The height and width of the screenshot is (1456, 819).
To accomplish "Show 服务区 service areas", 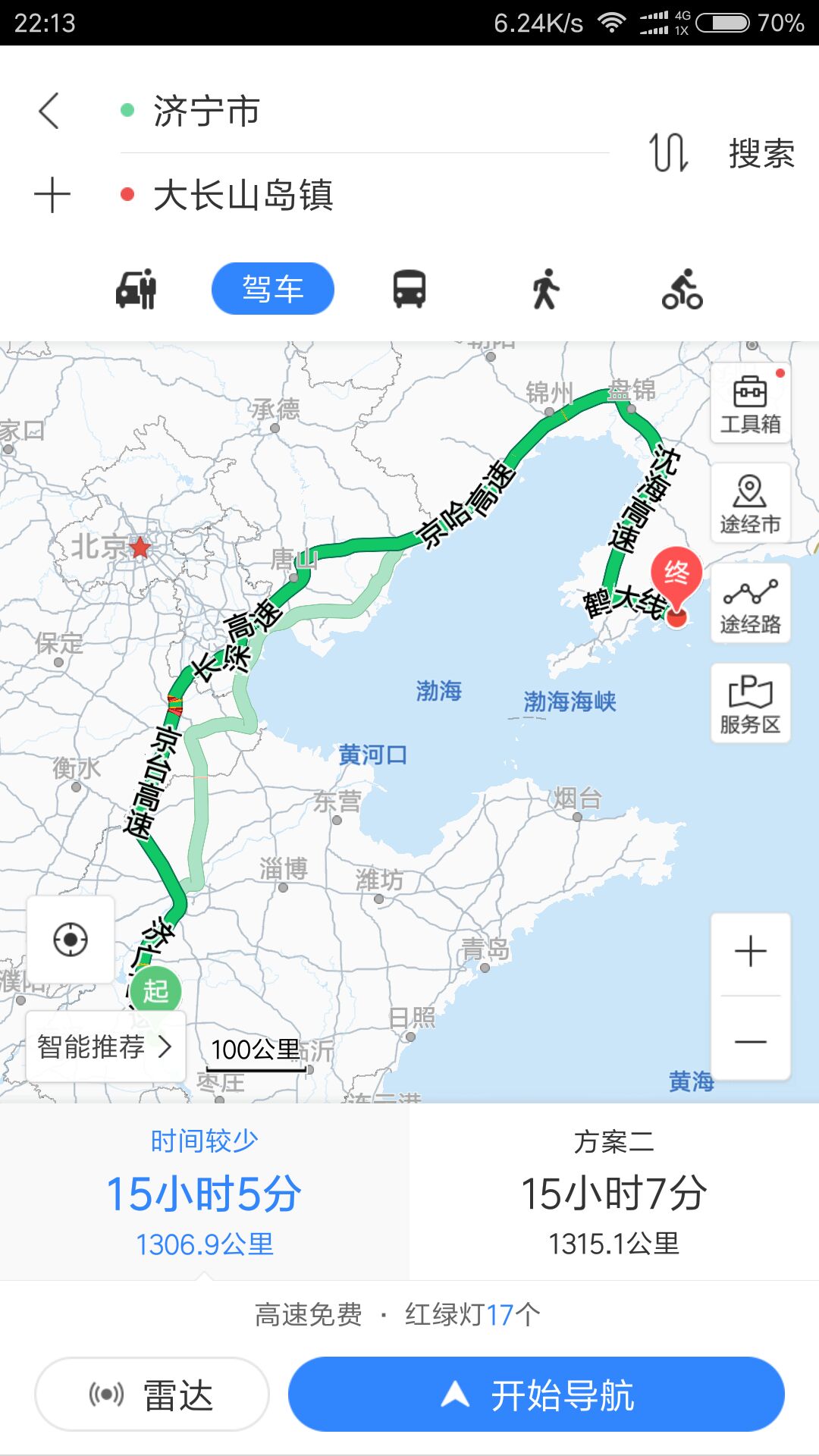I will point(751,704).
